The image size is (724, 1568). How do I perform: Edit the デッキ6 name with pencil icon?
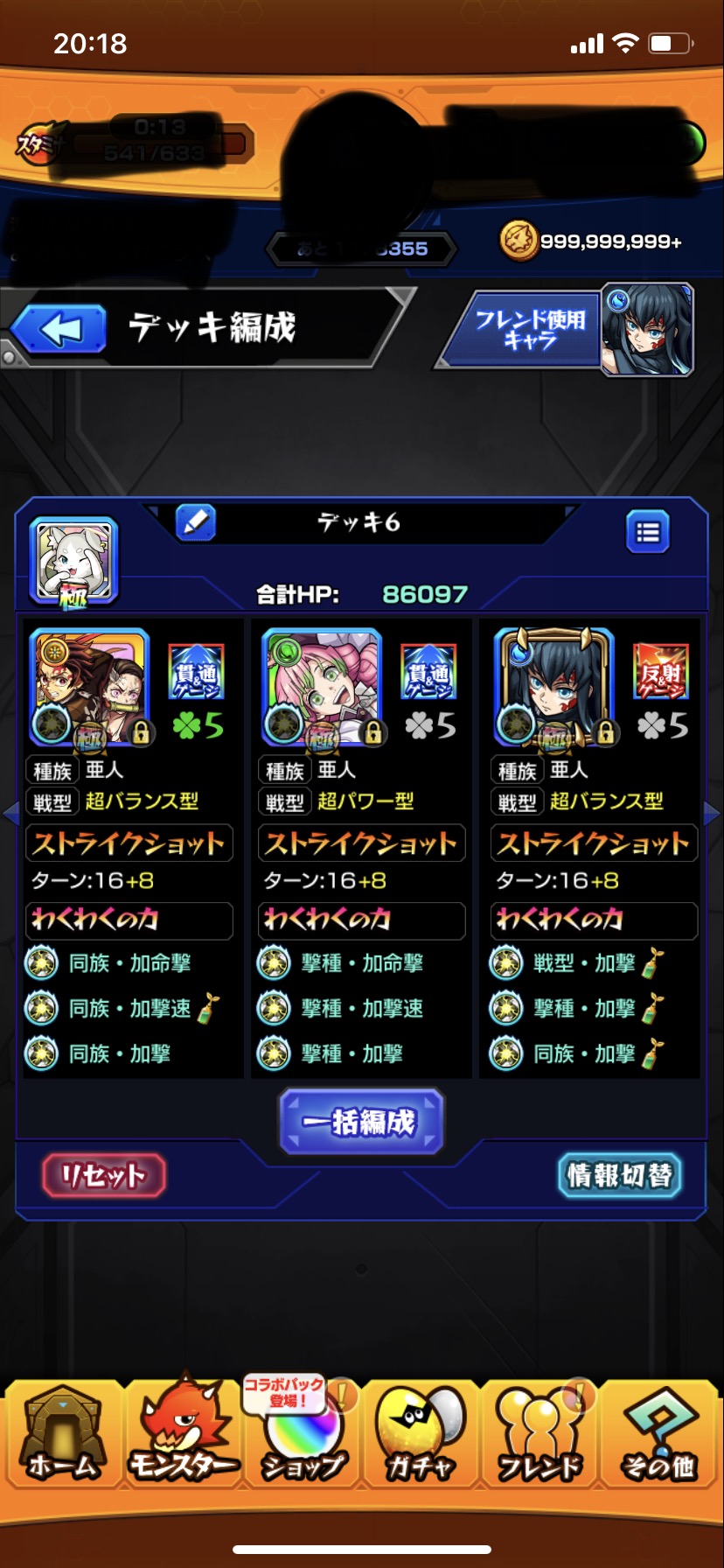196,522
